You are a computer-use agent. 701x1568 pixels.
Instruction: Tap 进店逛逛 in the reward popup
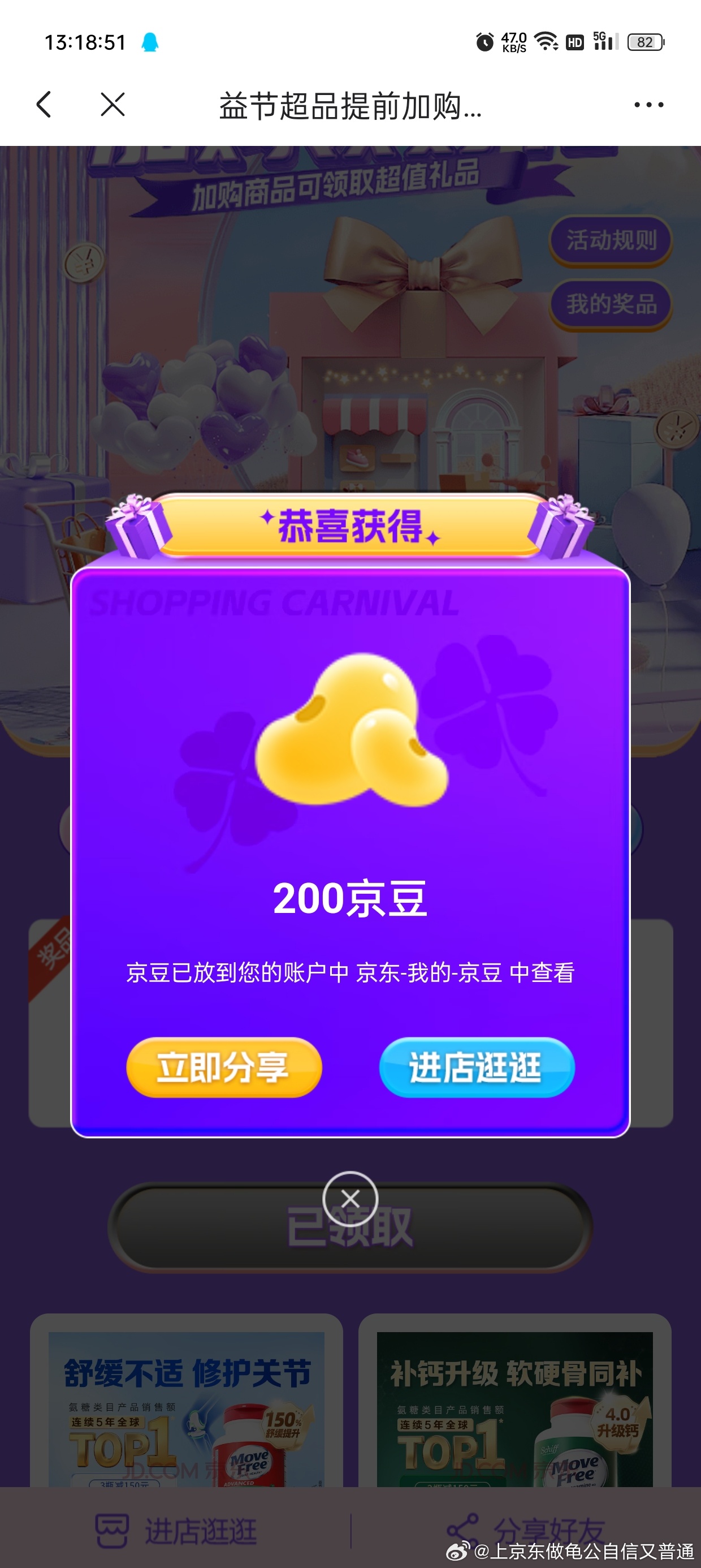476,1067
